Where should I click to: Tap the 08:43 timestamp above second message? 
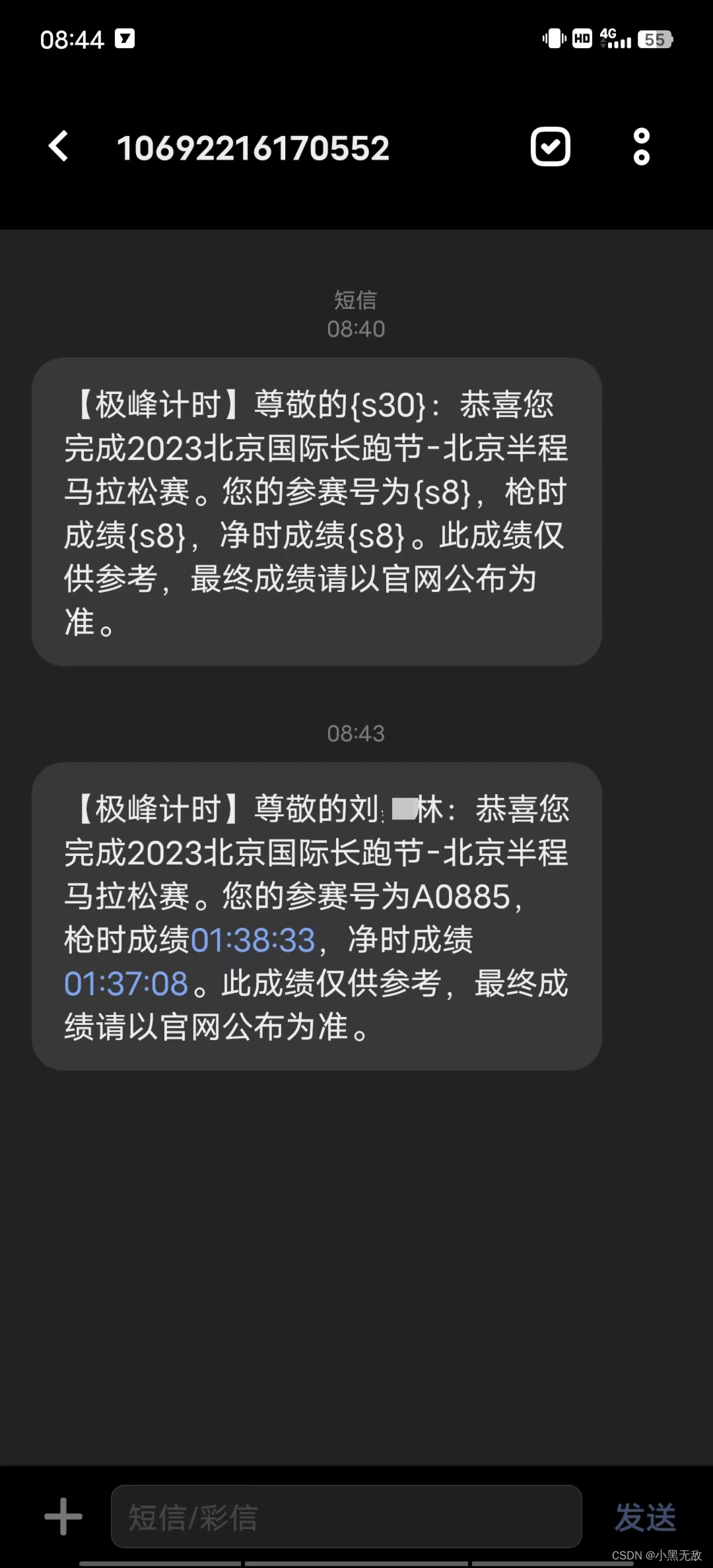356,733
